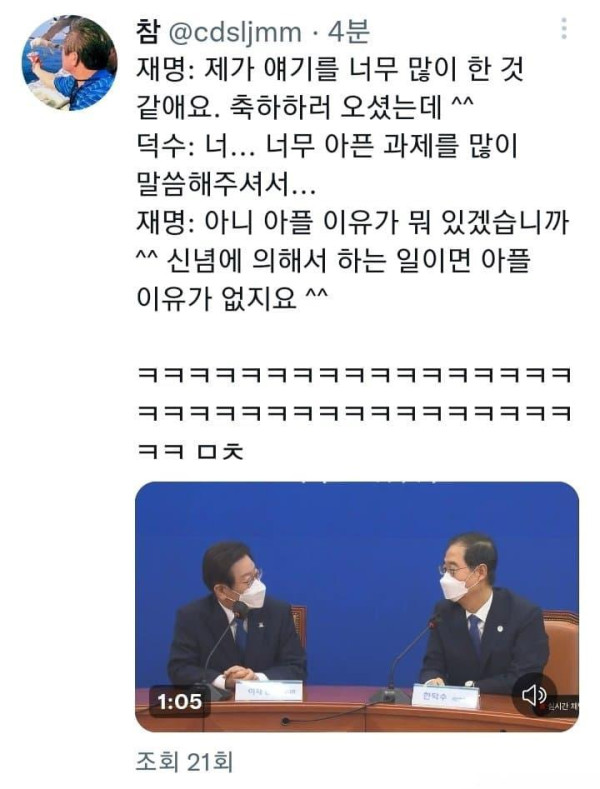The height and width of the screenshot is (789, 600).
Task: Toggle the video's sound using the speaker icon
Action: pyautogui.click(x=534, y=695)
